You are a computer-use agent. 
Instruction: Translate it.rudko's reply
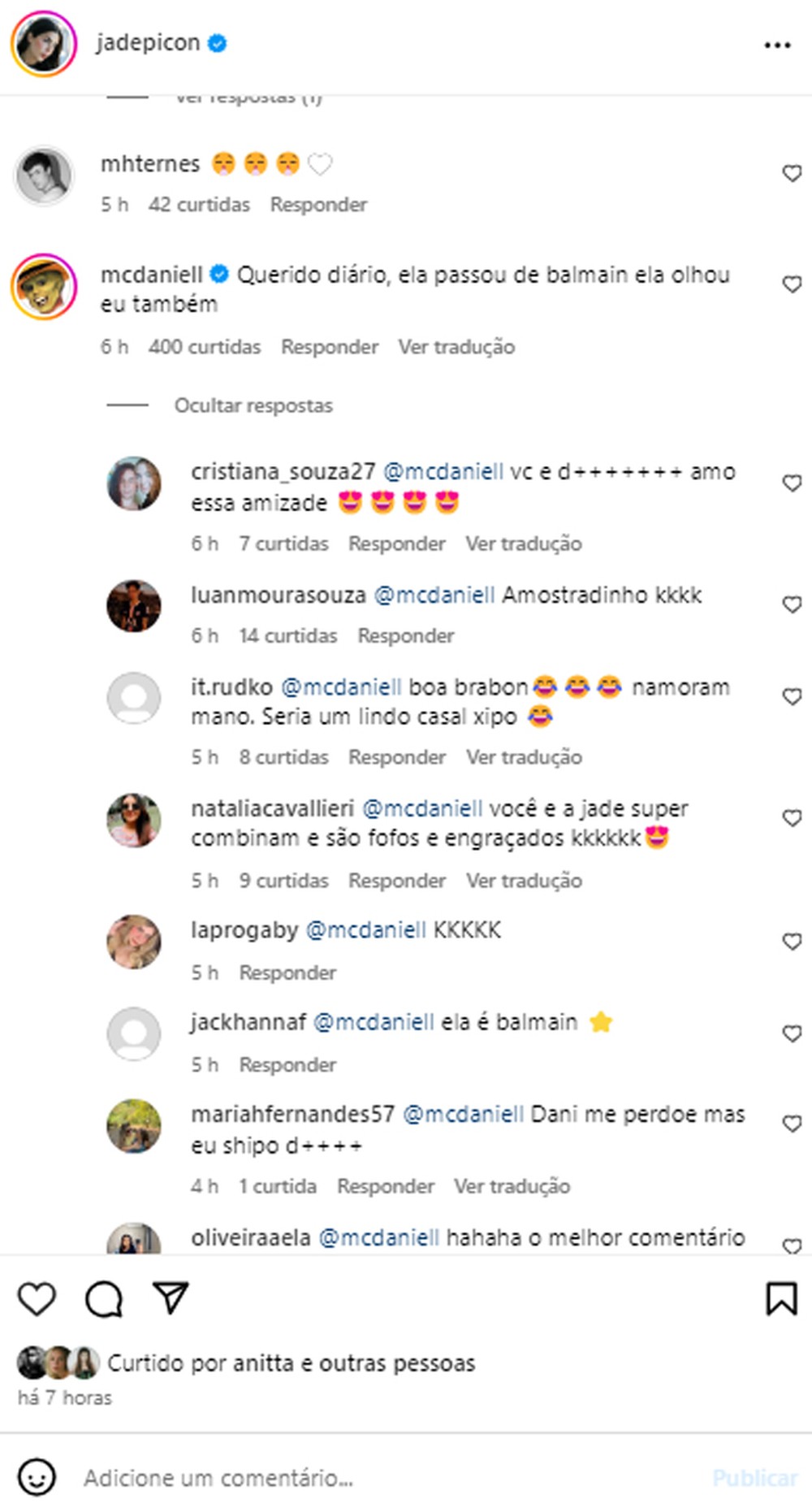[524, 757]
